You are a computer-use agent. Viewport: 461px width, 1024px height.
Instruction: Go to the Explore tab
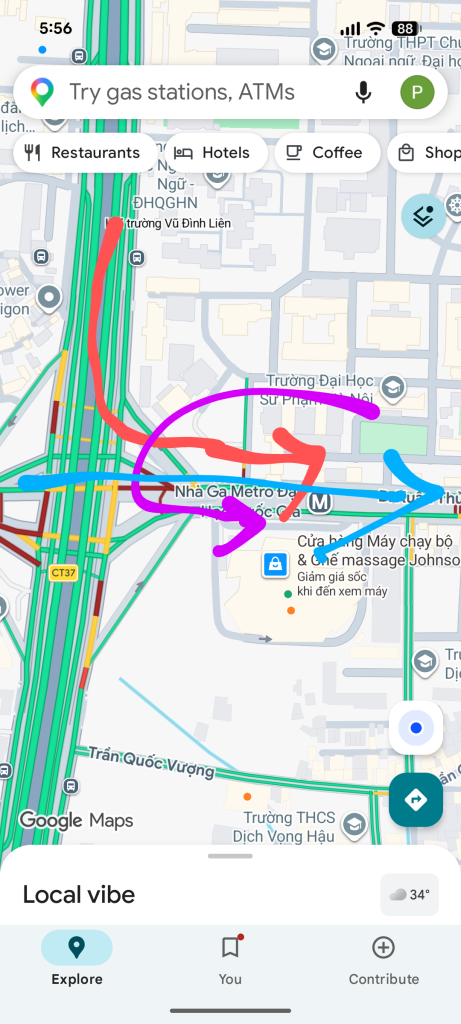(x=77, y=959)
